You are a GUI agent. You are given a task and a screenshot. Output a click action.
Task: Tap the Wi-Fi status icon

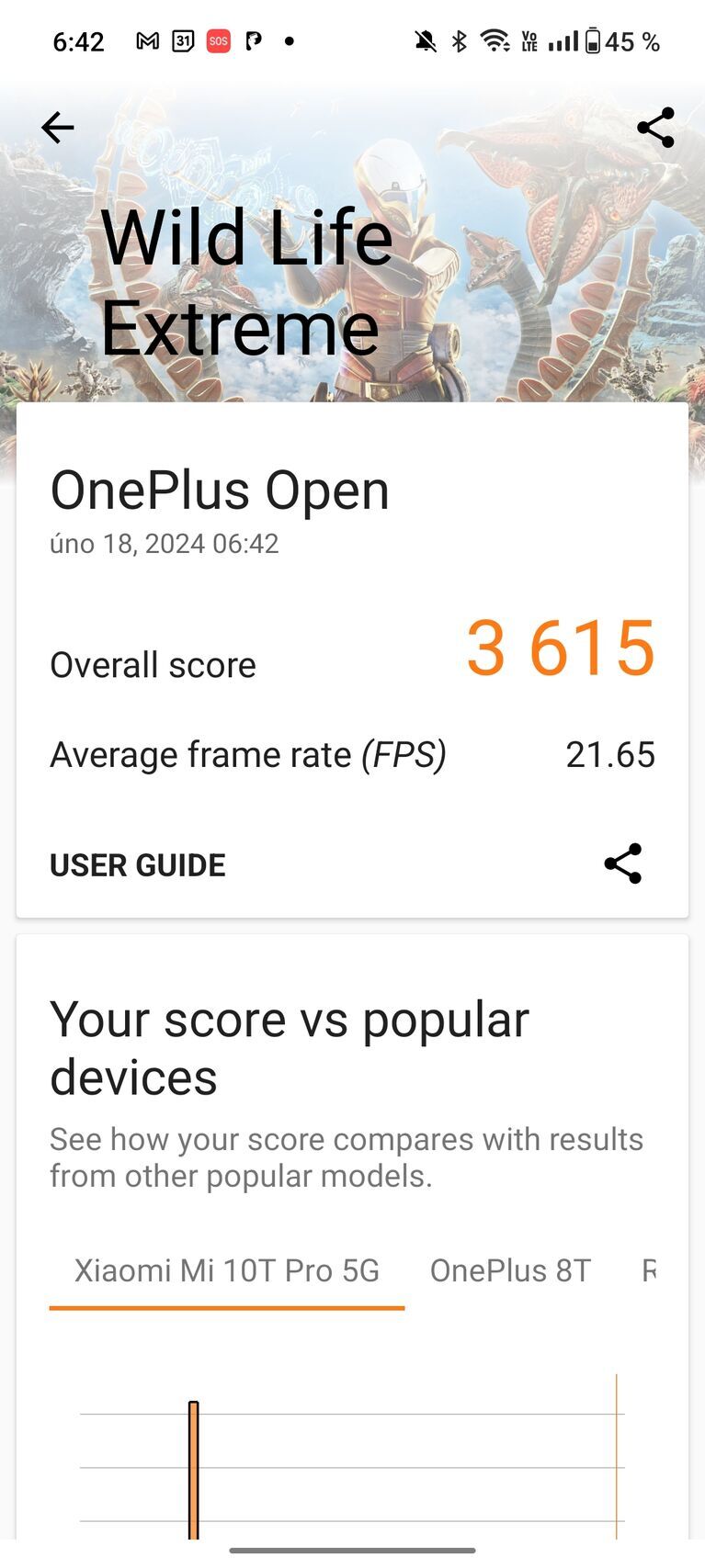pos(495,40)
